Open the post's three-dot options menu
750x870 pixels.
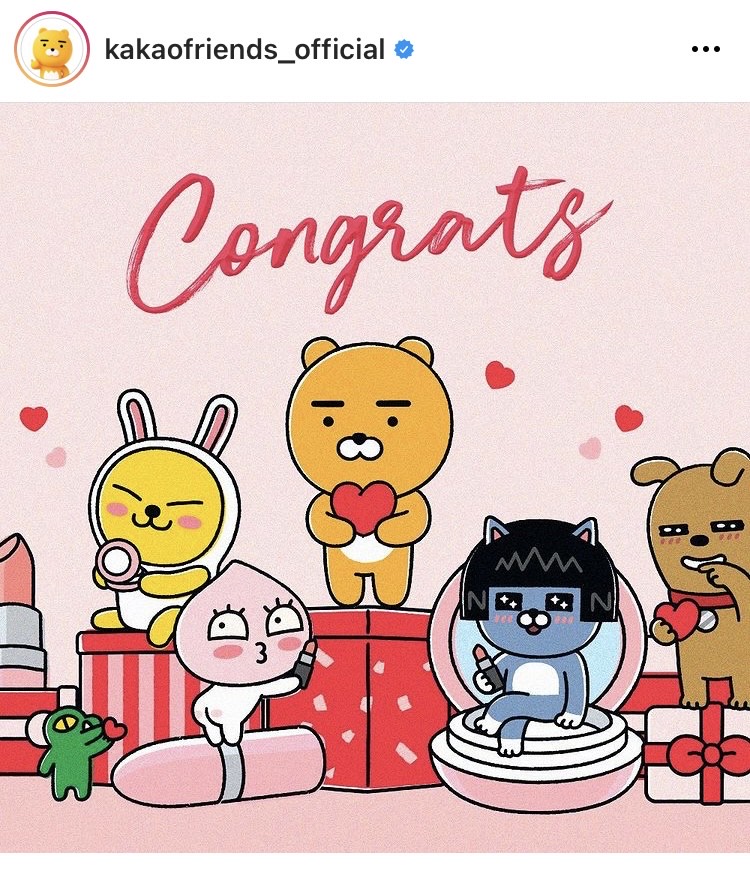tap(706, 49)
